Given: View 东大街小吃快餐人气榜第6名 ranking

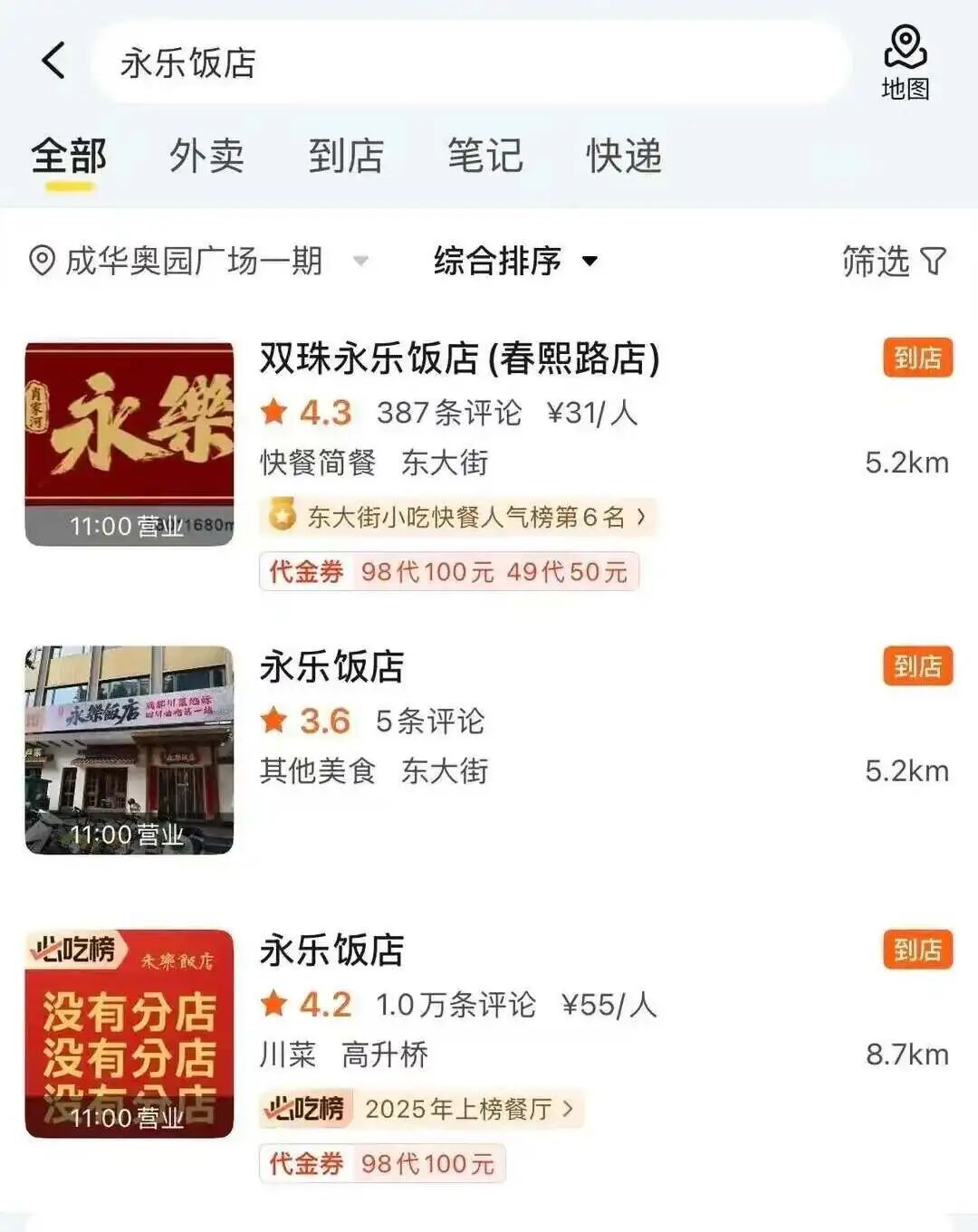Looking at the screenshot, I should pos(458,517).
